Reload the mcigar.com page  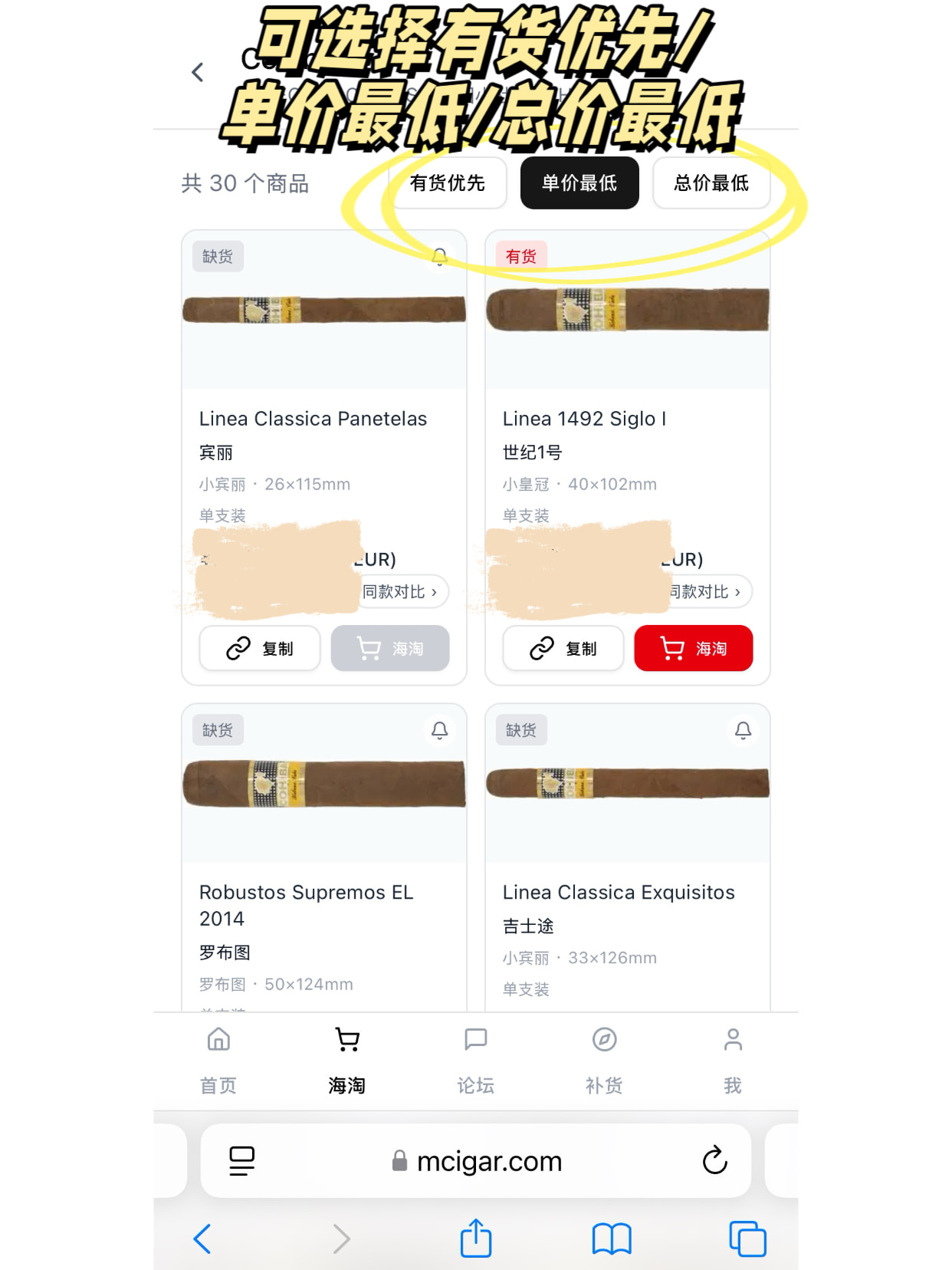click(x=714, y=1161)
